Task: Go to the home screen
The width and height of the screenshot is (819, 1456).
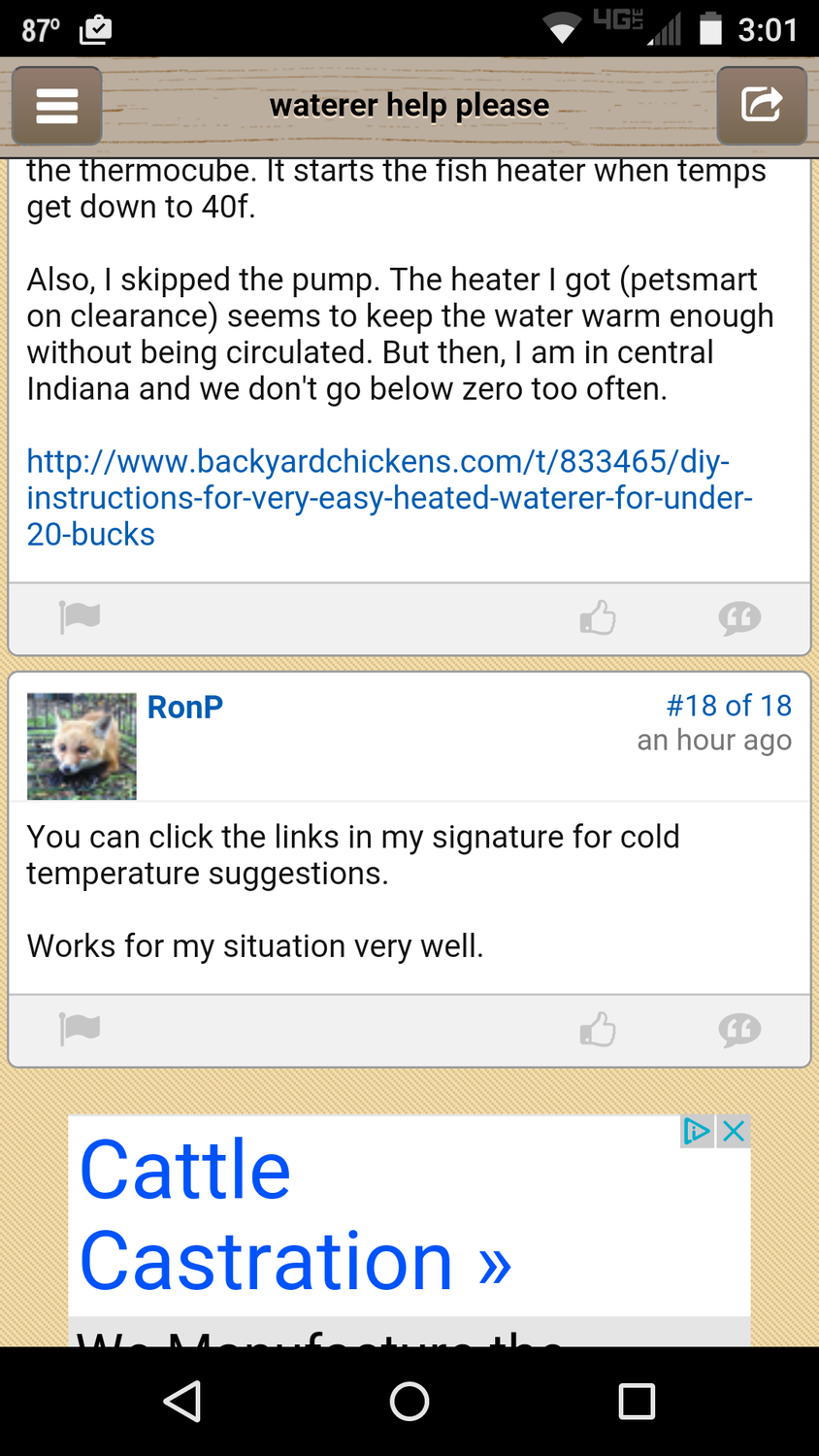Action: click(x=409, y=1401)
